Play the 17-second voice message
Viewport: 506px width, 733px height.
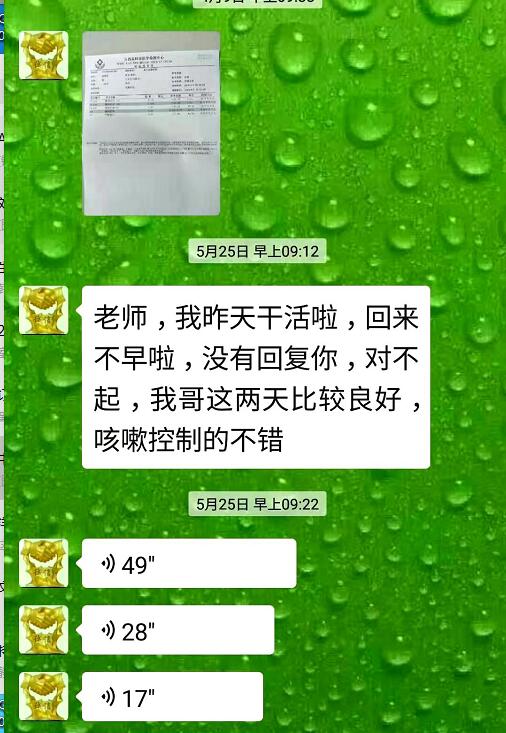(x=172, y=697)
